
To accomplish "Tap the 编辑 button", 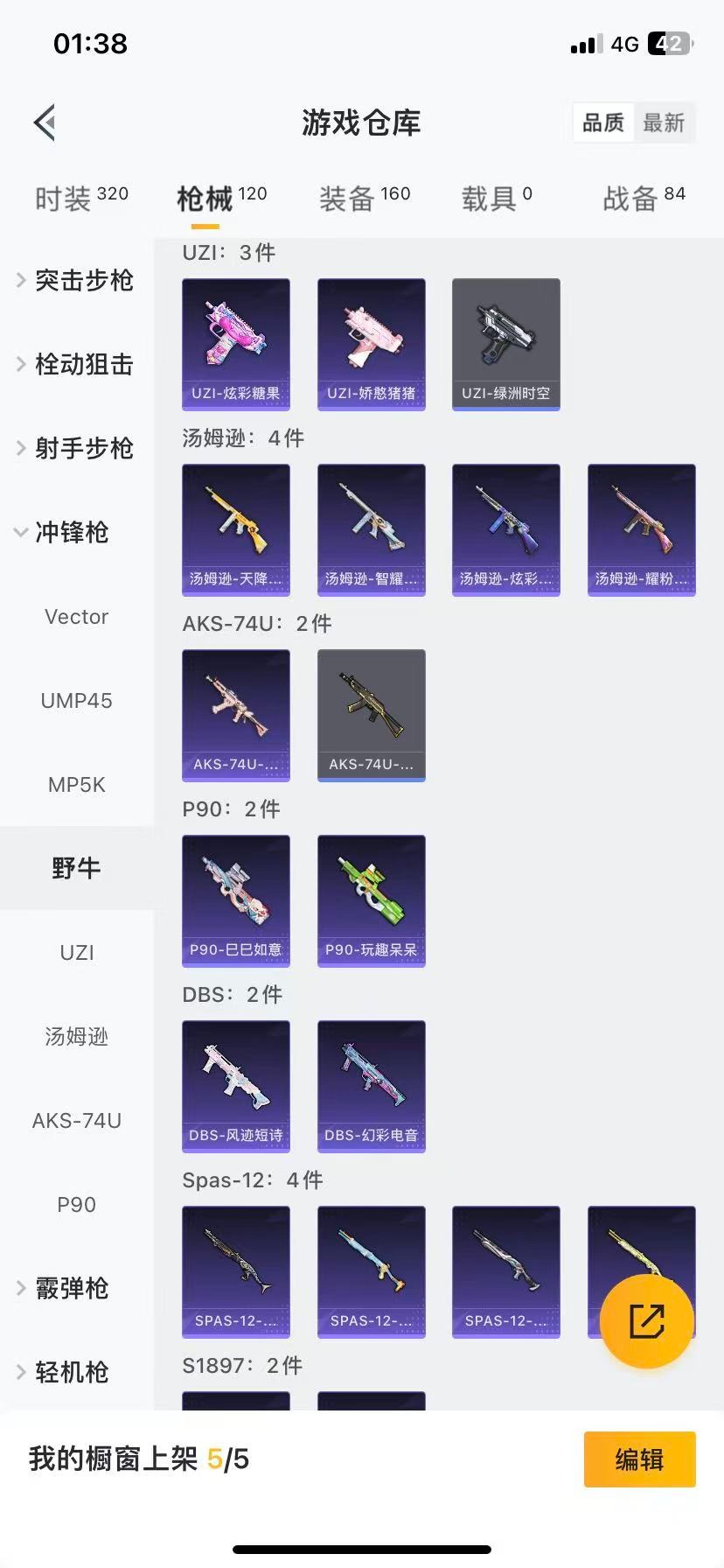I will pyautogui.click(x=639, y=1459).
